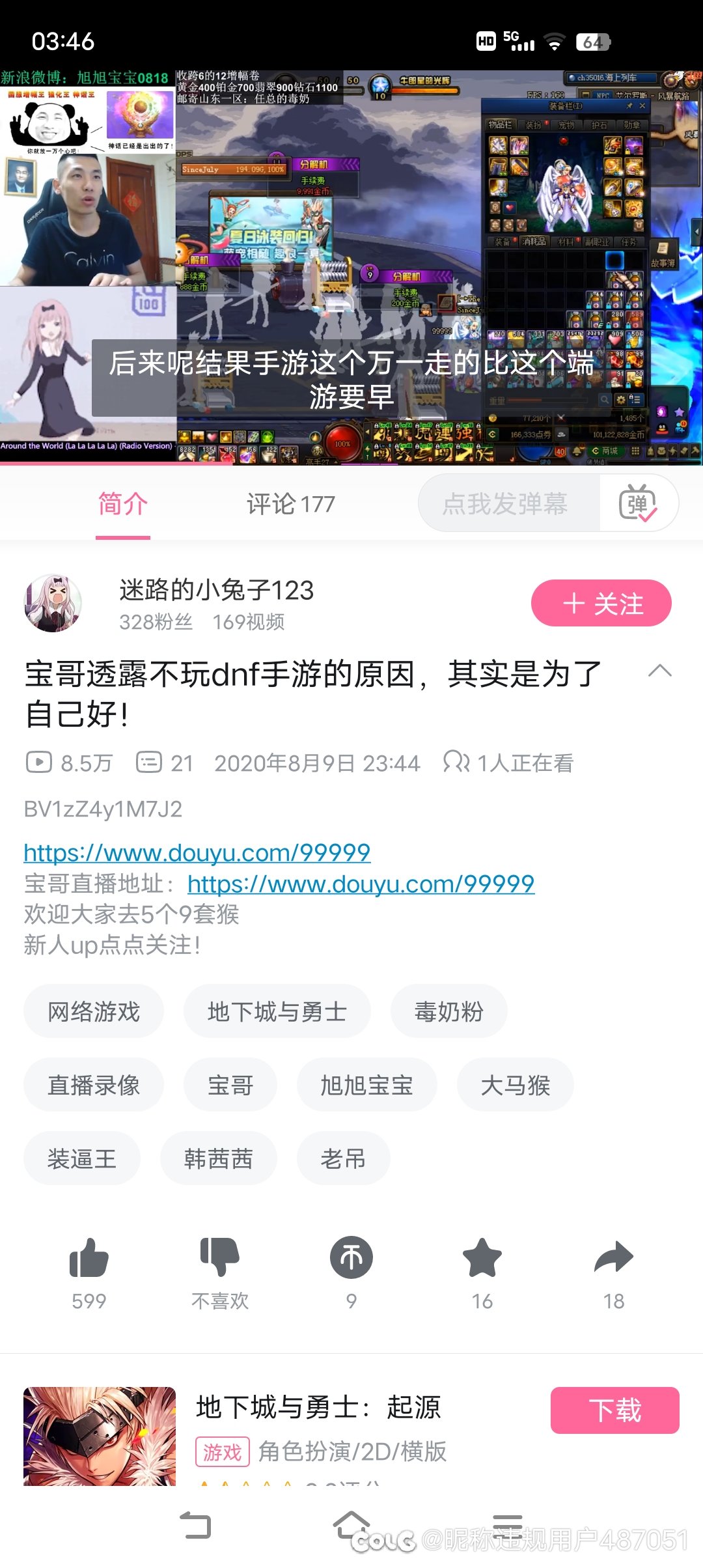Open the first douyu.com/99999 link
This screenshot has width=703, height=1568.
pos(197,852)
